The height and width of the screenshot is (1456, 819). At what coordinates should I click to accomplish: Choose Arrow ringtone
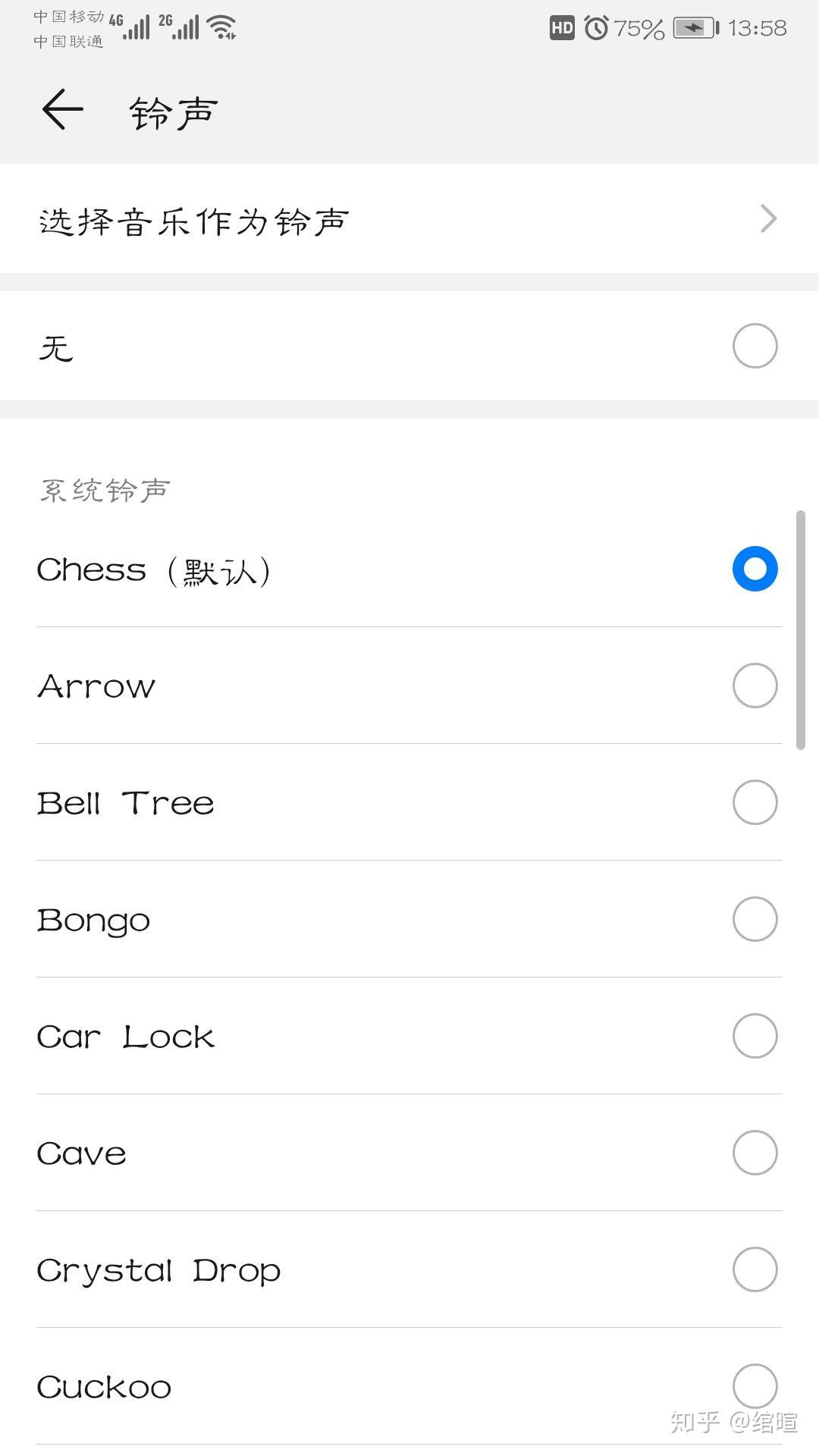(409, 686)
